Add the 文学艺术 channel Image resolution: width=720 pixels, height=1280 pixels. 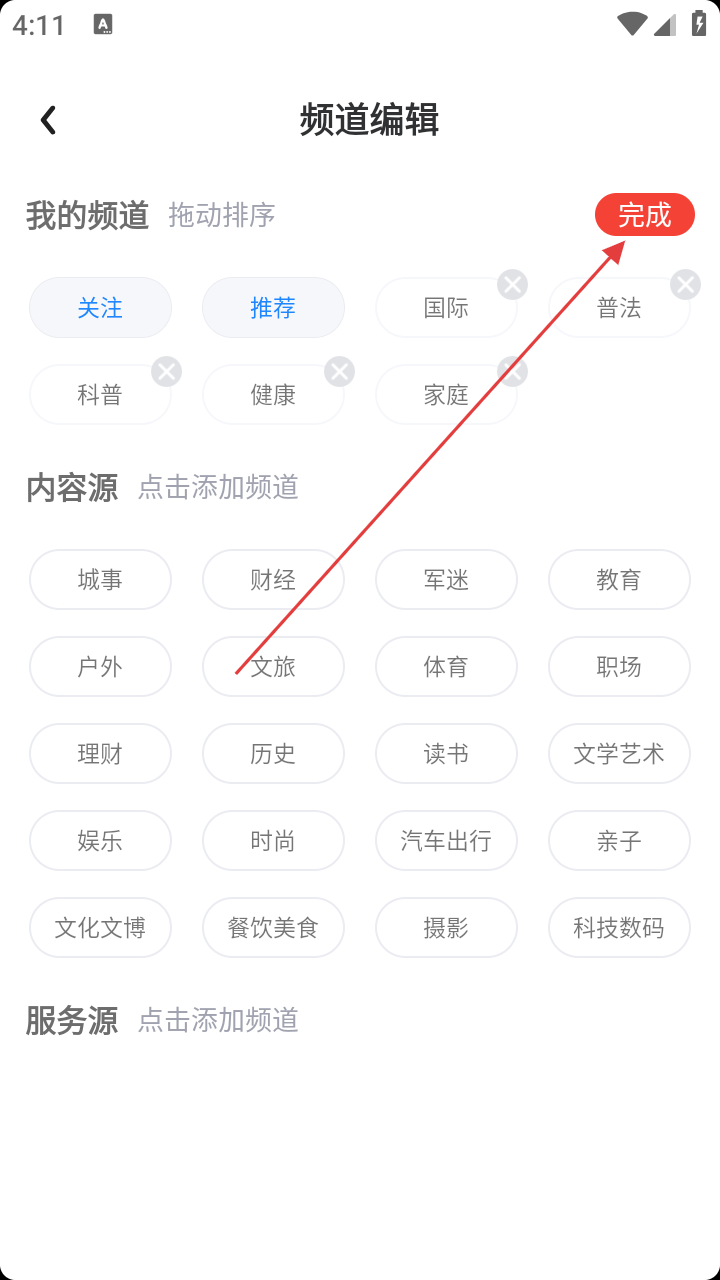619,753
